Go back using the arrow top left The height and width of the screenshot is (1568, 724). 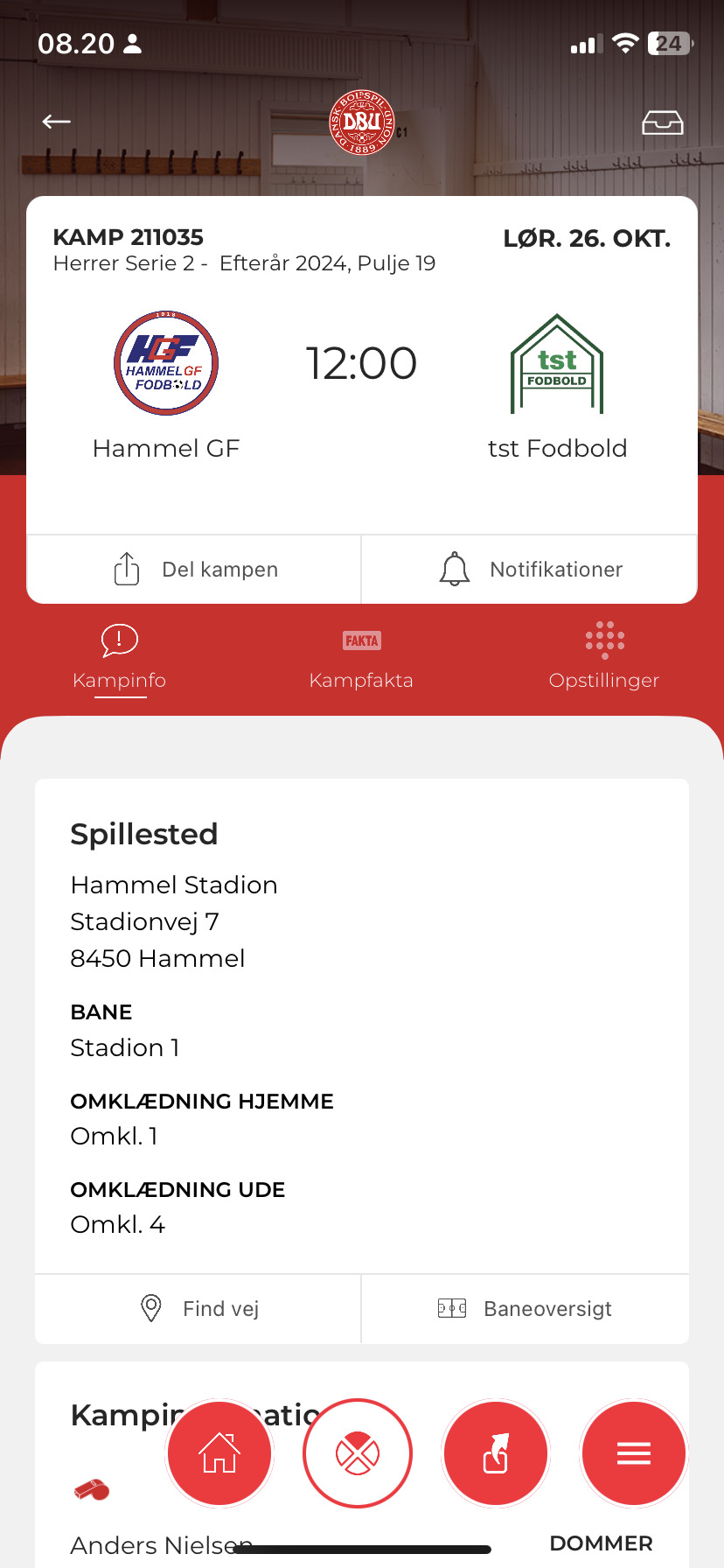click(55, 122)
